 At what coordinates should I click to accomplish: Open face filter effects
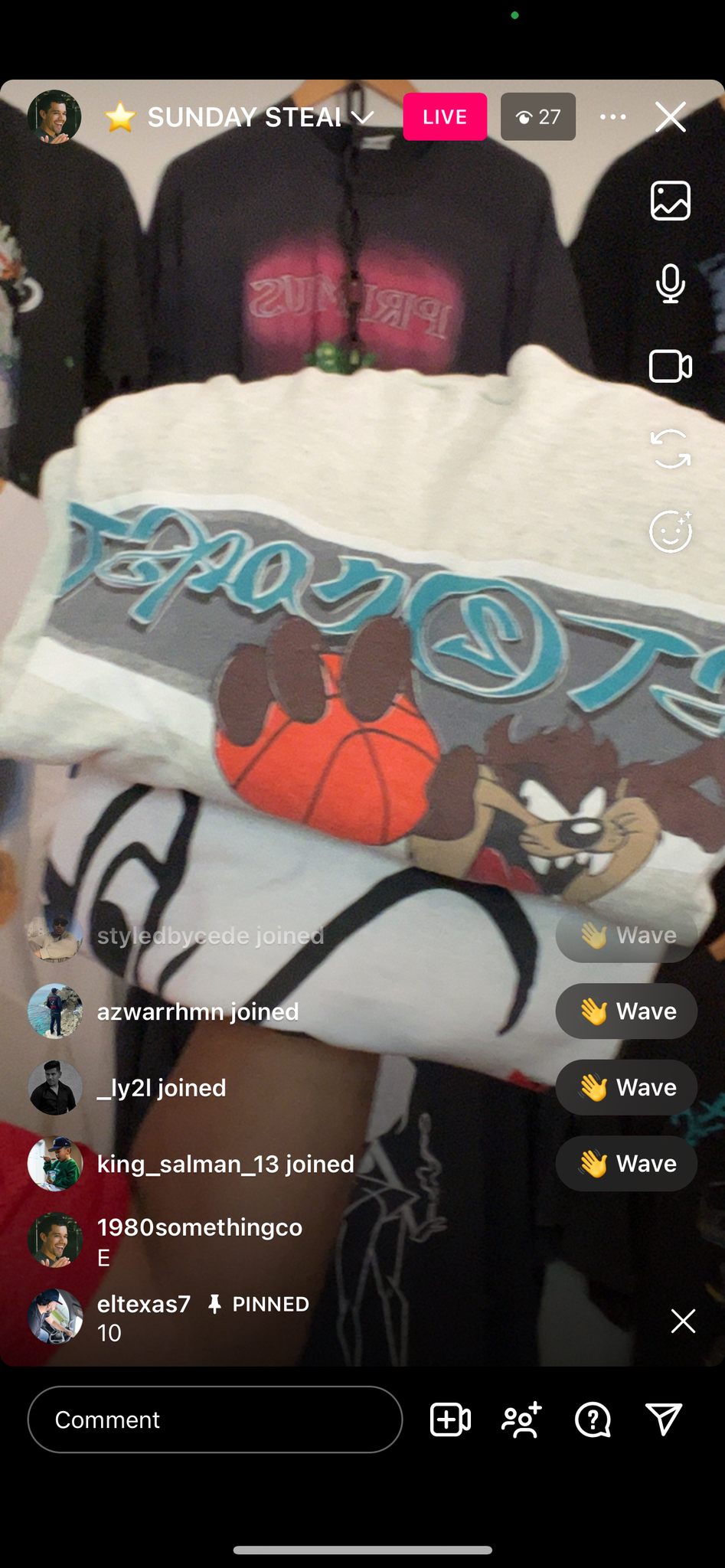point(671,531)
